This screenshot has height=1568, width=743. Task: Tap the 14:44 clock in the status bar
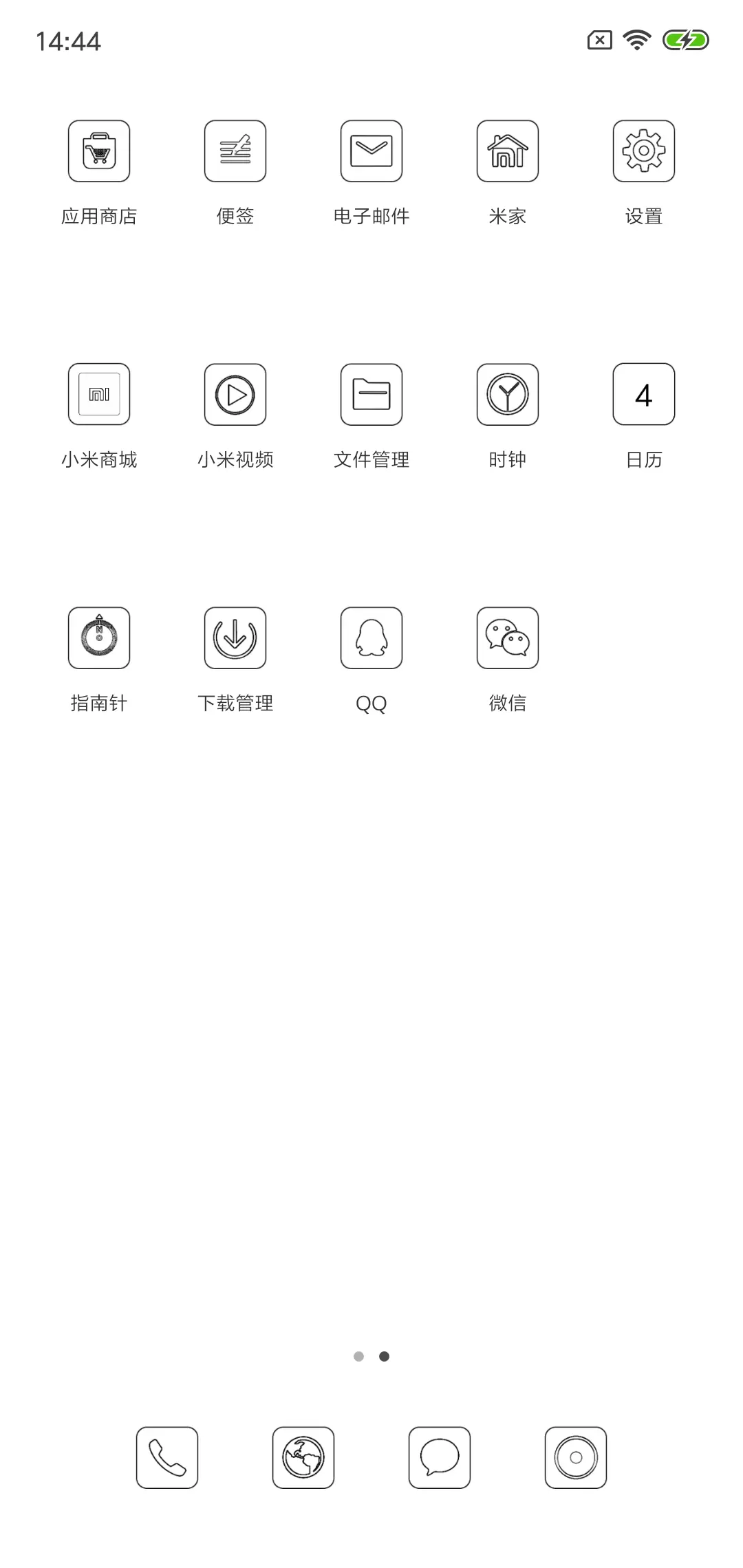coord(69,41)
